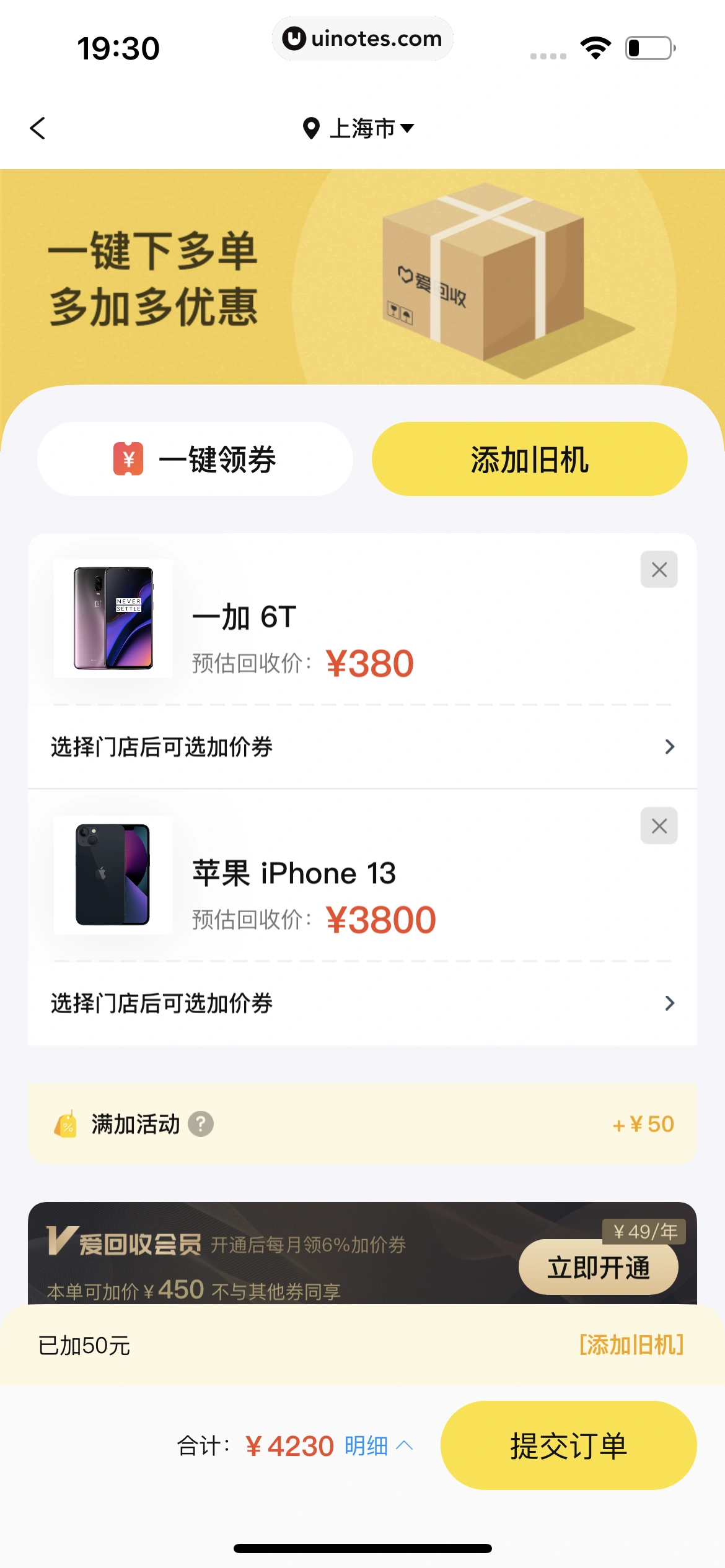Open the 上海市 city selector
This screenshot has height=1568, width=725.
click(359, 128)
